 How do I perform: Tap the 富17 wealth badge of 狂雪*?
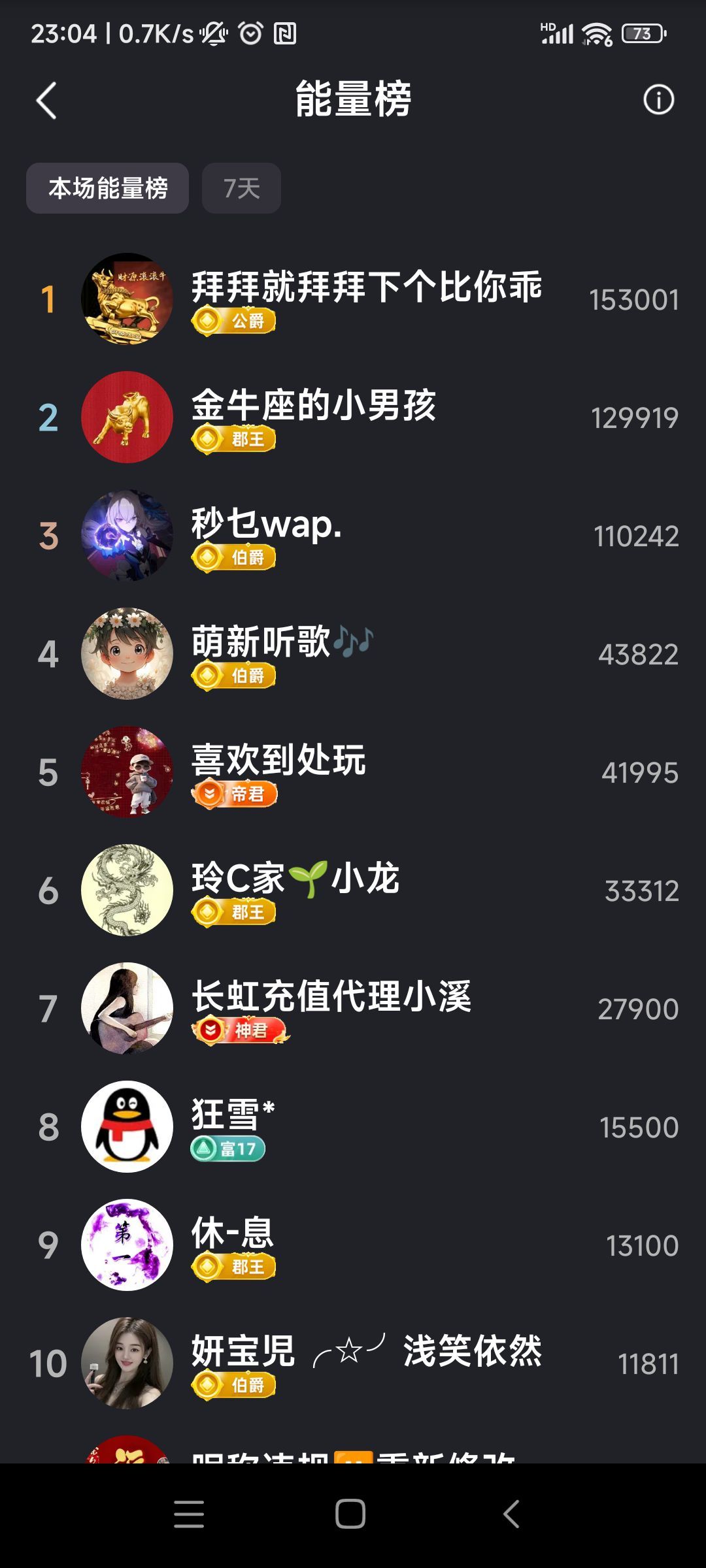click(x=229, y=1149)
